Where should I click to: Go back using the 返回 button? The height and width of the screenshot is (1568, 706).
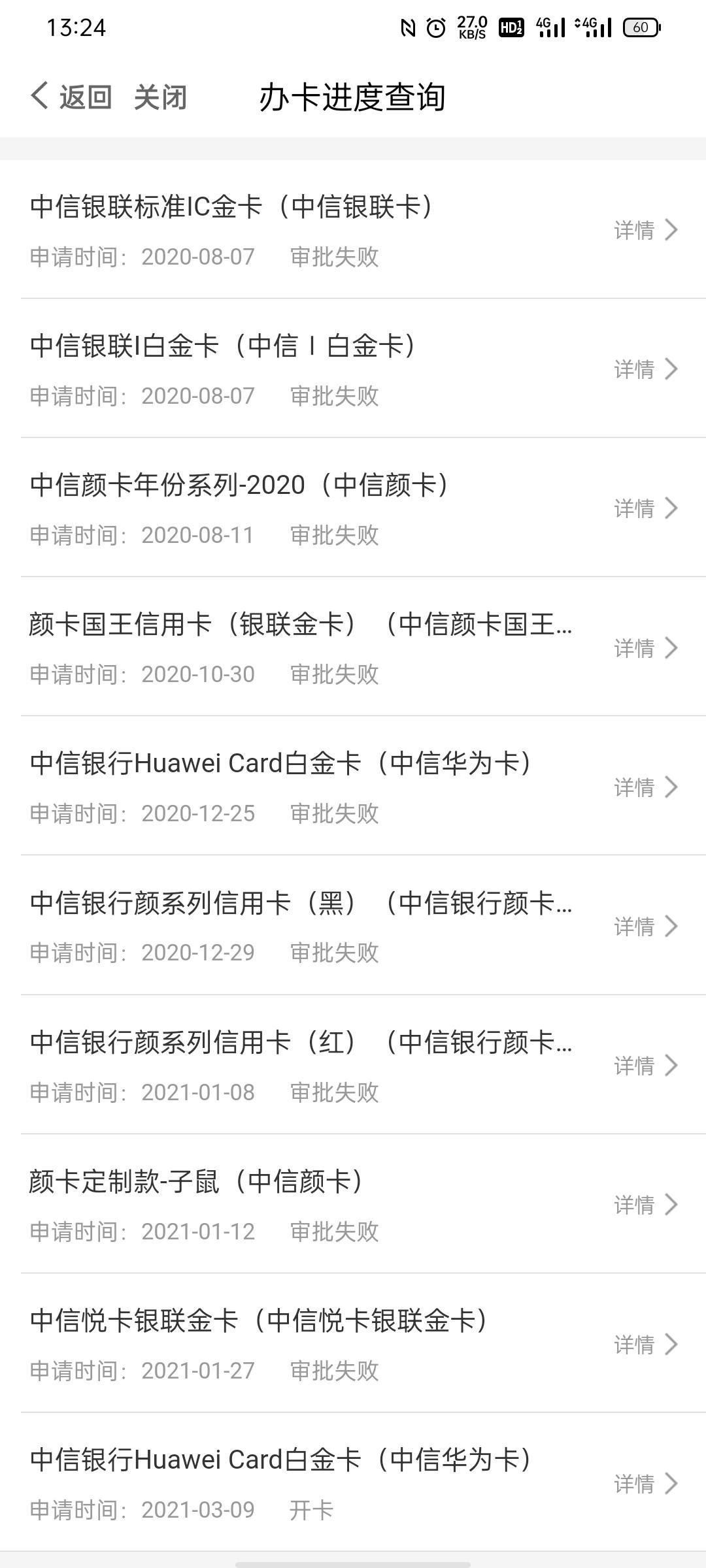tap(71, 97)
